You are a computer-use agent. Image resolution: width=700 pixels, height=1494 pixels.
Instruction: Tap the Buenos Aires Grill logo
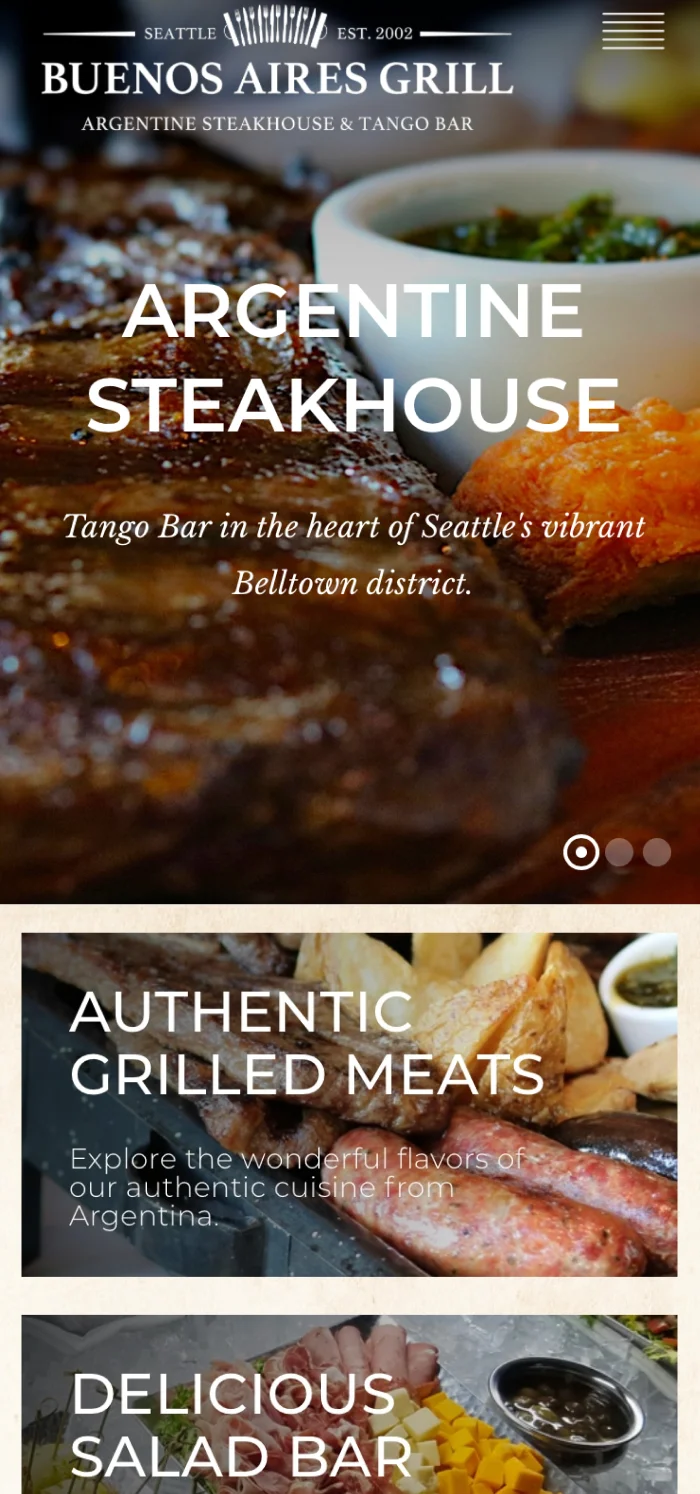point(277,70)
